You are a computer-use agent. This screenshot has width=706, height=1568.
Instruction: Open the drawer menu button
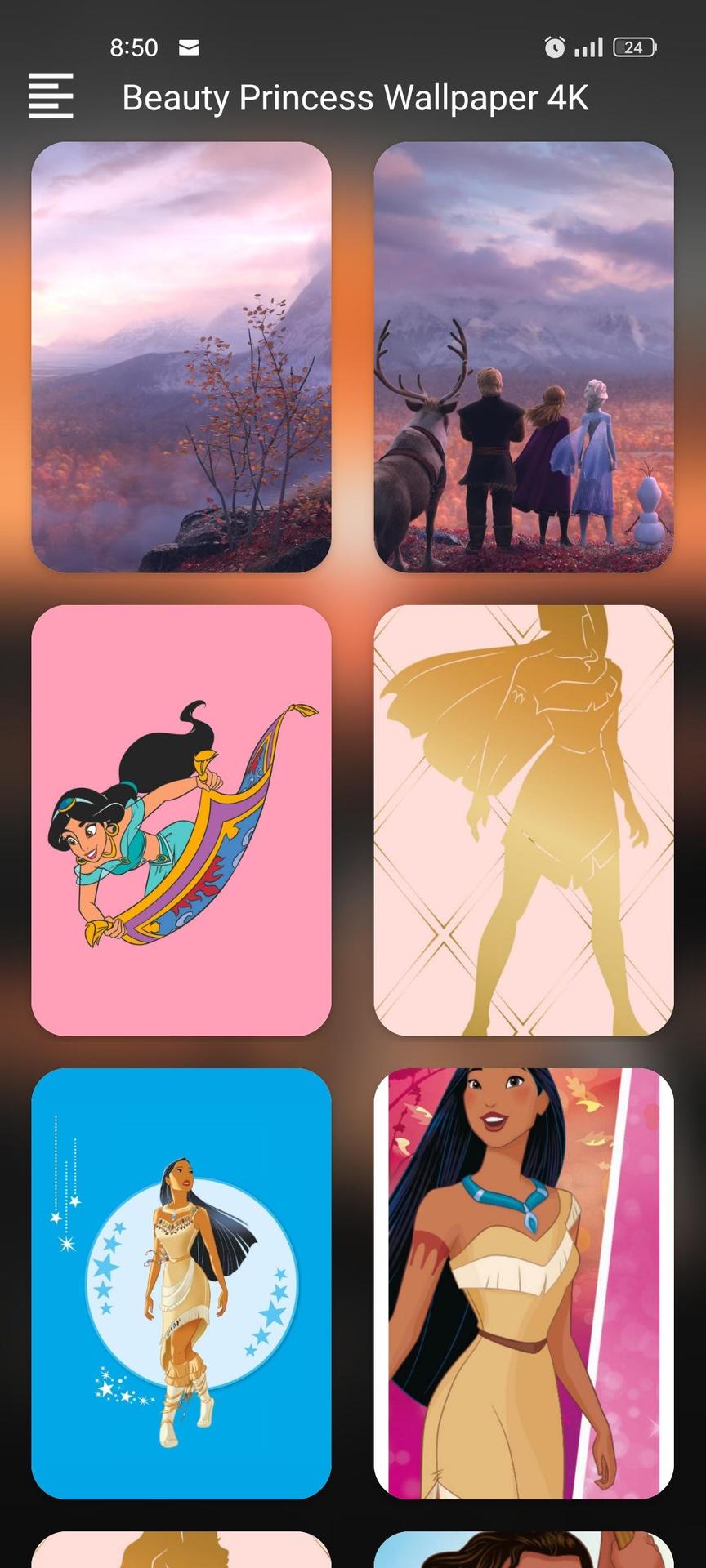tap(51, 96)
